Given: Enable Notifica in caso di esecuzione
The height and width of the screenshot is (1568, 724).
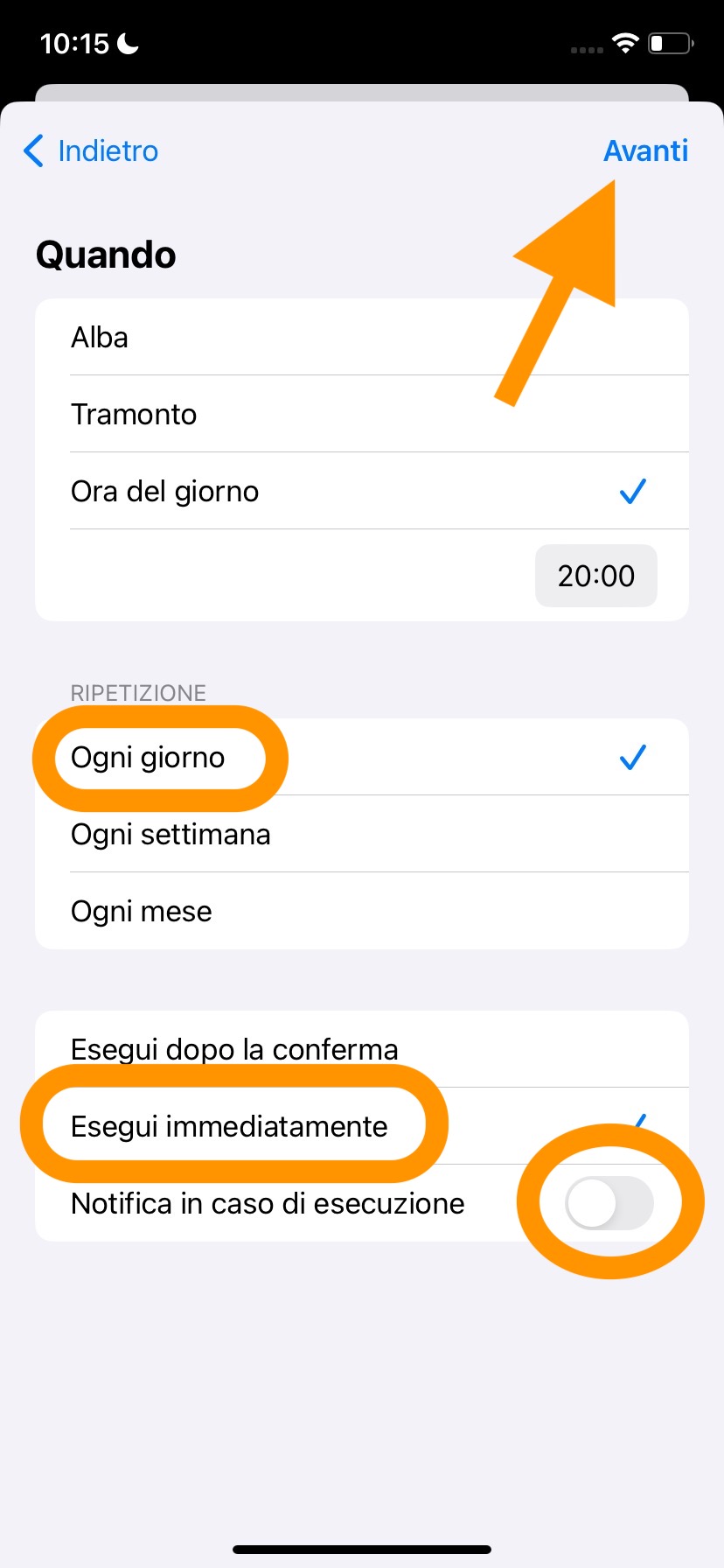Looking at the screenshot, I should click(x=609, y=1203).
